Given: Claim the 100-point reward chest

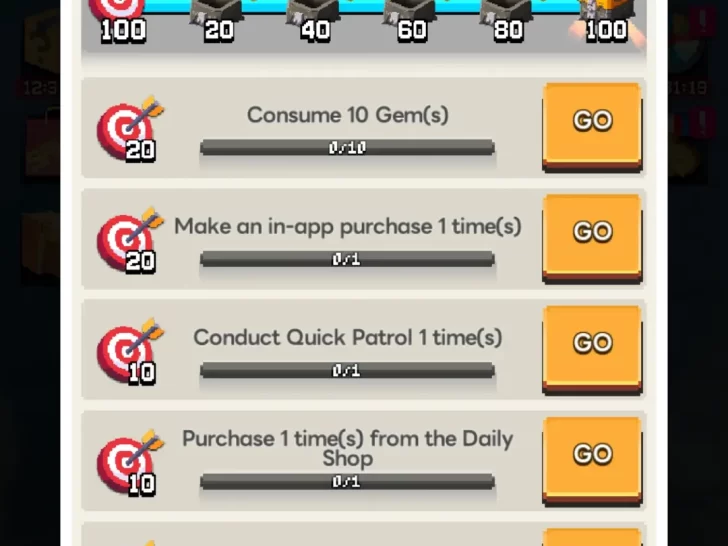Looking at the screenshot, I should coord(606,14).
